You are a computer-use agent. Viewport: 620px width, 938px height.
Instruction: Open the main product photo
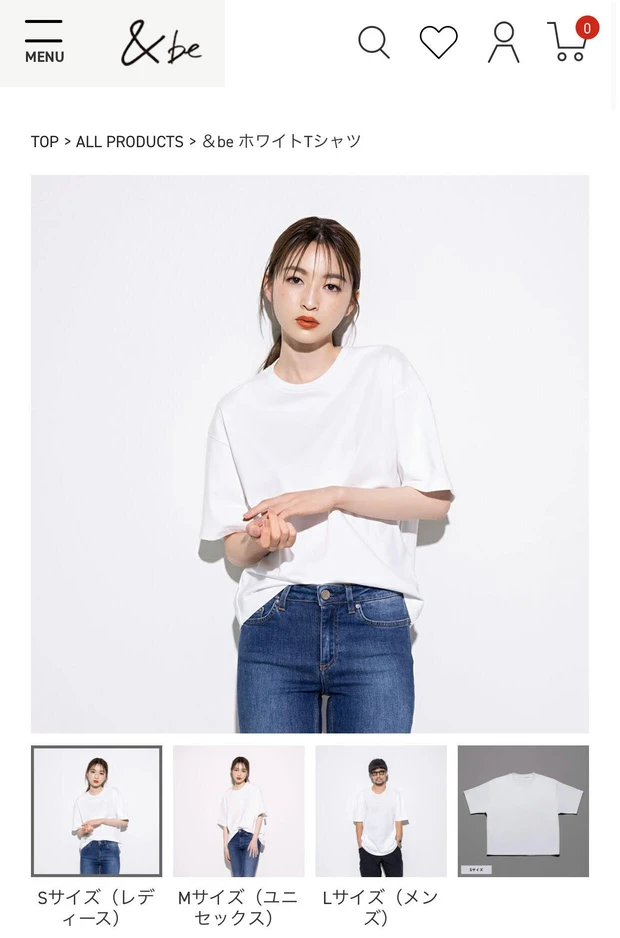[x=310, y=454]
